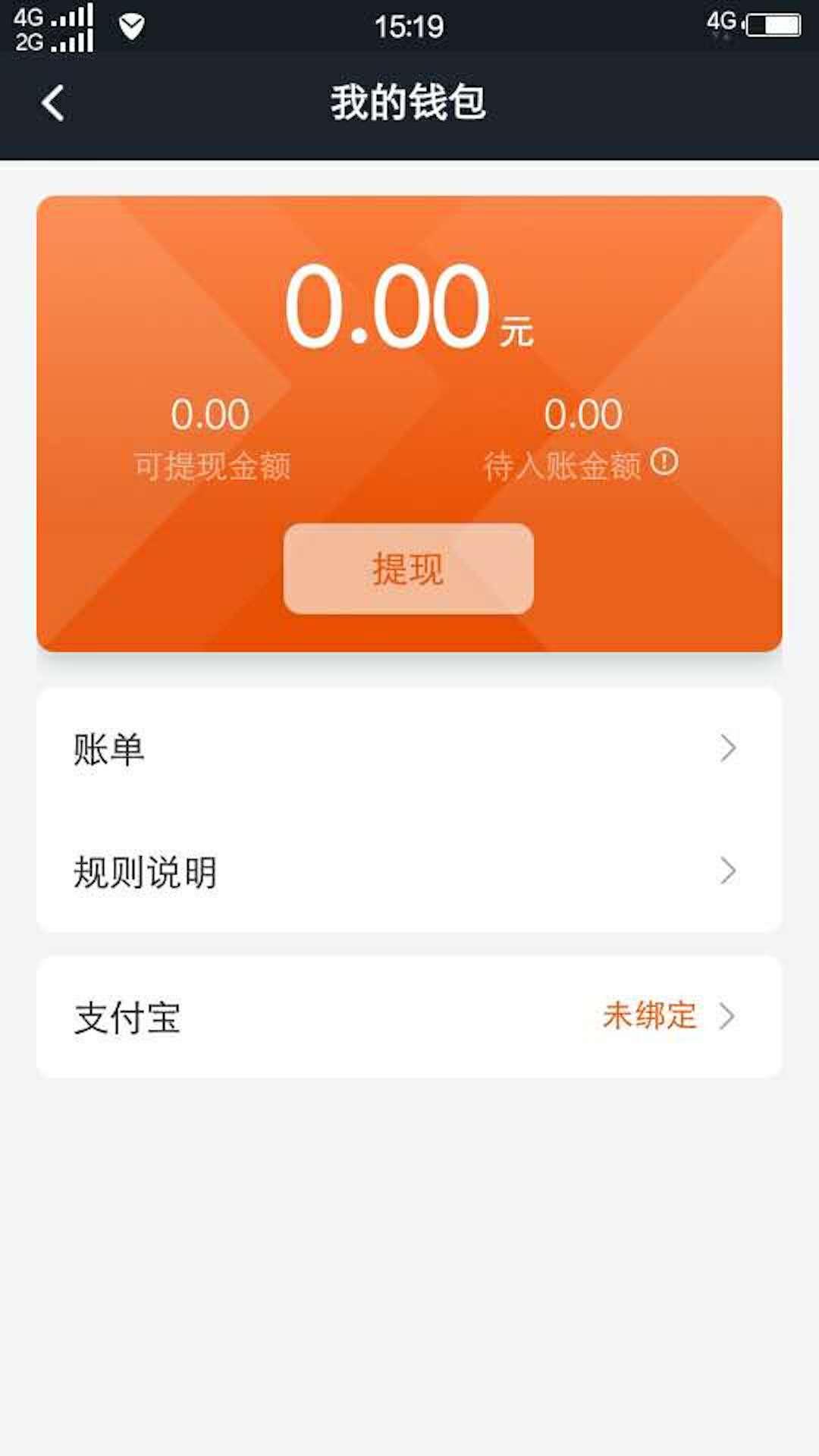Select the 规则说明 menu entry
The image size is (819, 1456).
(x=144, y=872)
